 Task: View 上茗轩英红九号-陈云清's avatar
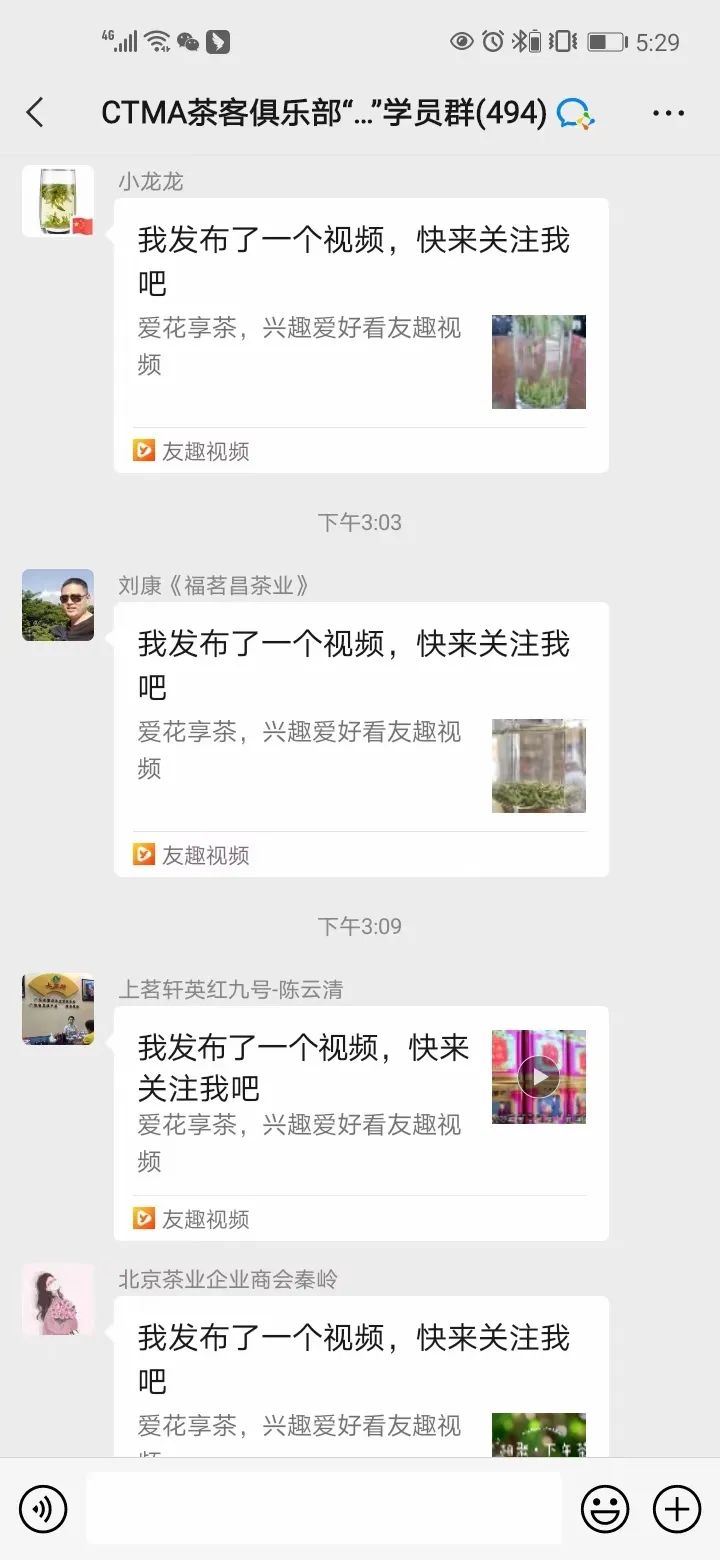pyautogui.click(x=58, y=1009)
